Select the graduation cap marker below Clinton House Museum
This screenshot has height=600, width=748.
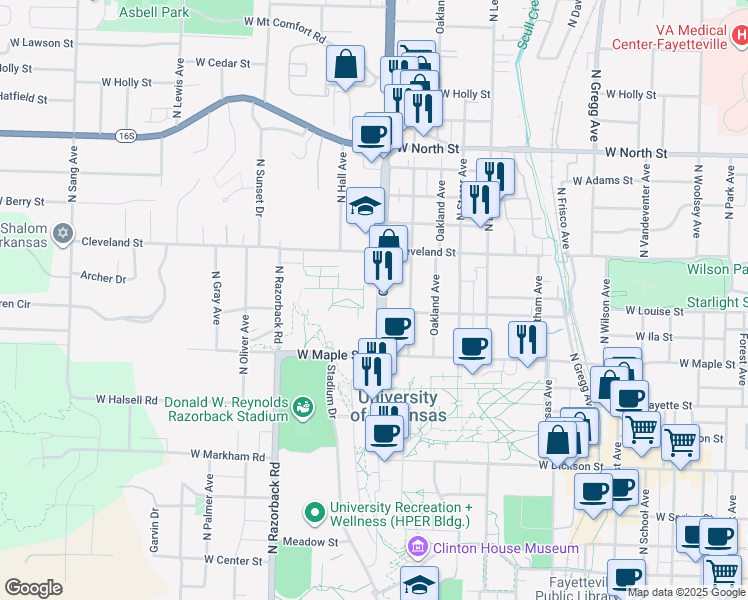420,584
